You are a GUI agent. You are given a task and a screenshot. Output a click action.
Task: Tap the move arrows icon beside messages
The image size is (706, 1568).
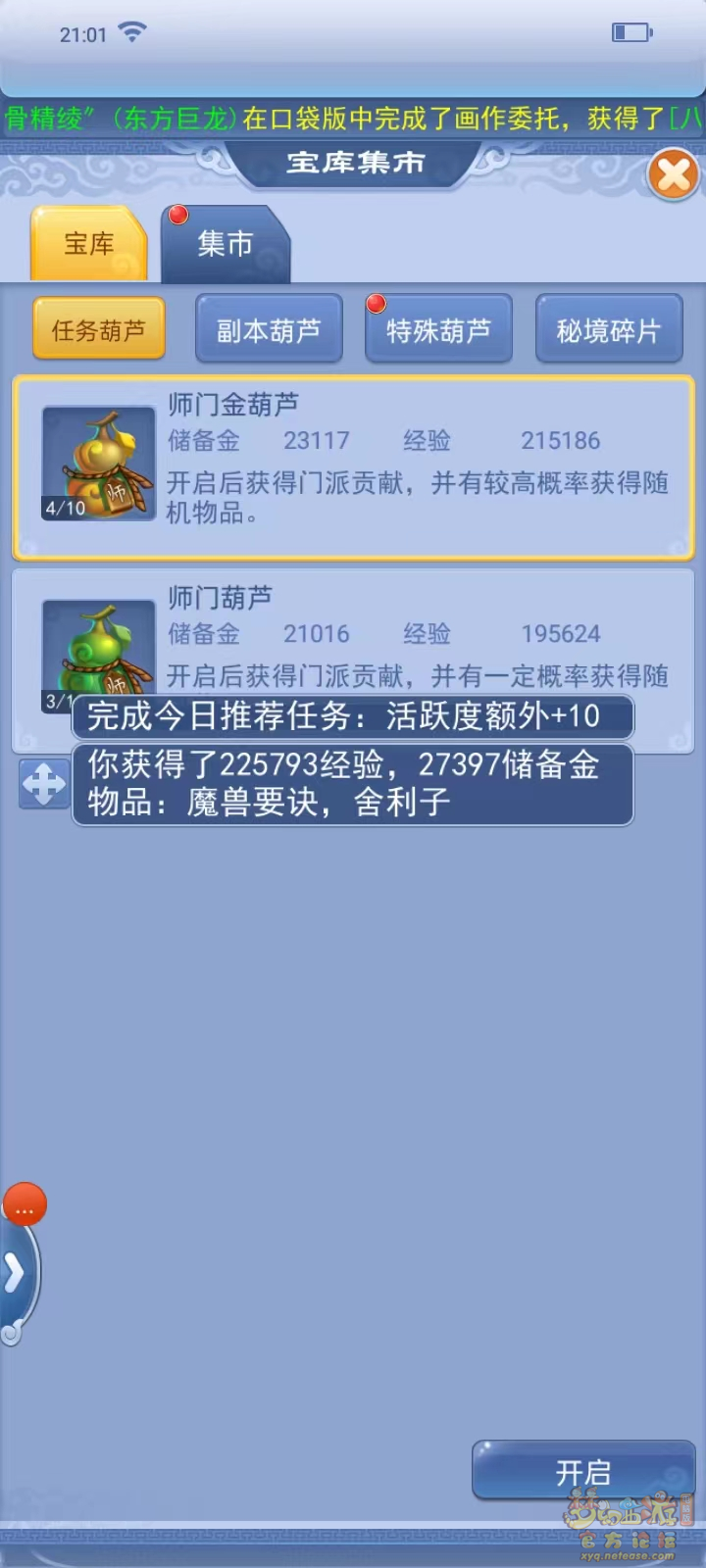tap(44, 784)
